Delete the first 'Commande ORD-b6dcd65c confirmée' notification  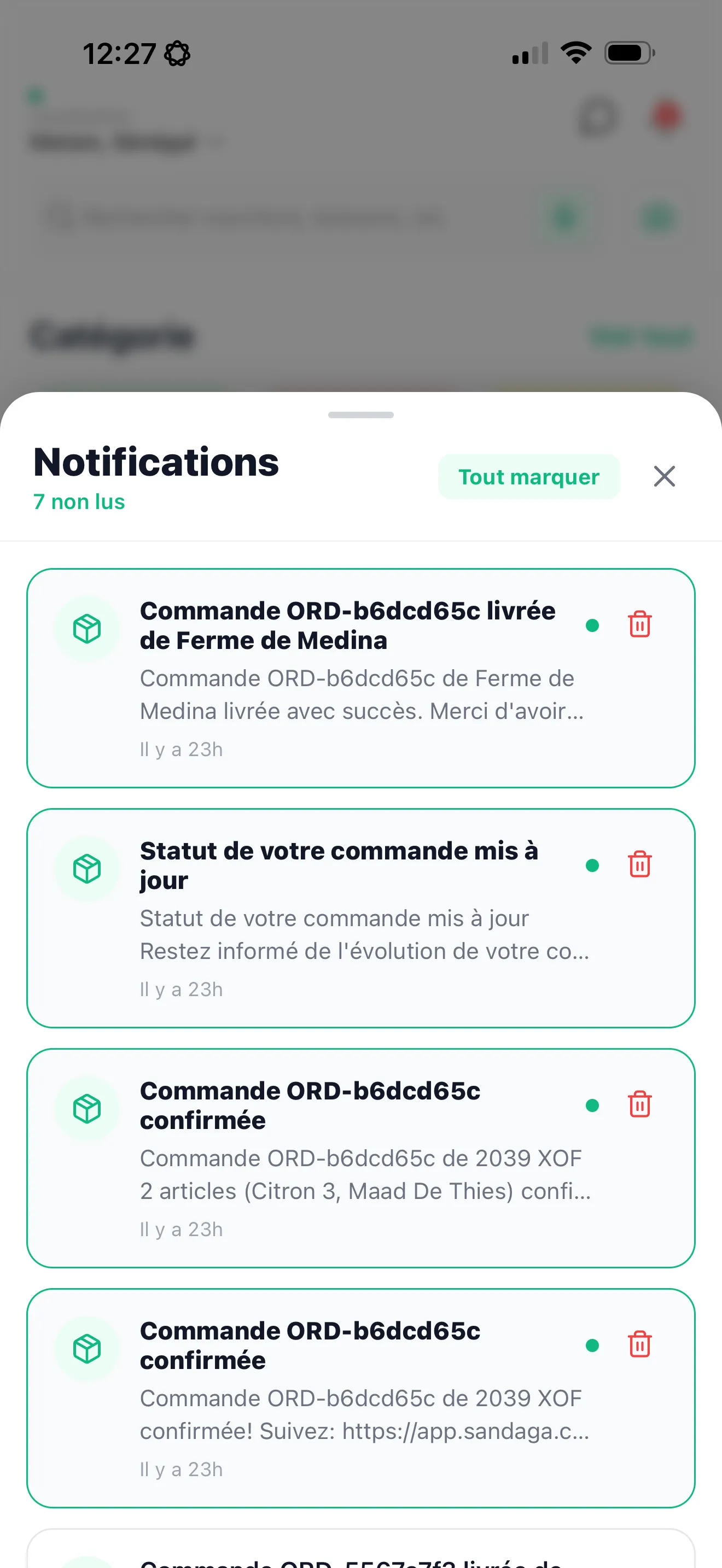pyautogui.click(x=639, y=1105)
